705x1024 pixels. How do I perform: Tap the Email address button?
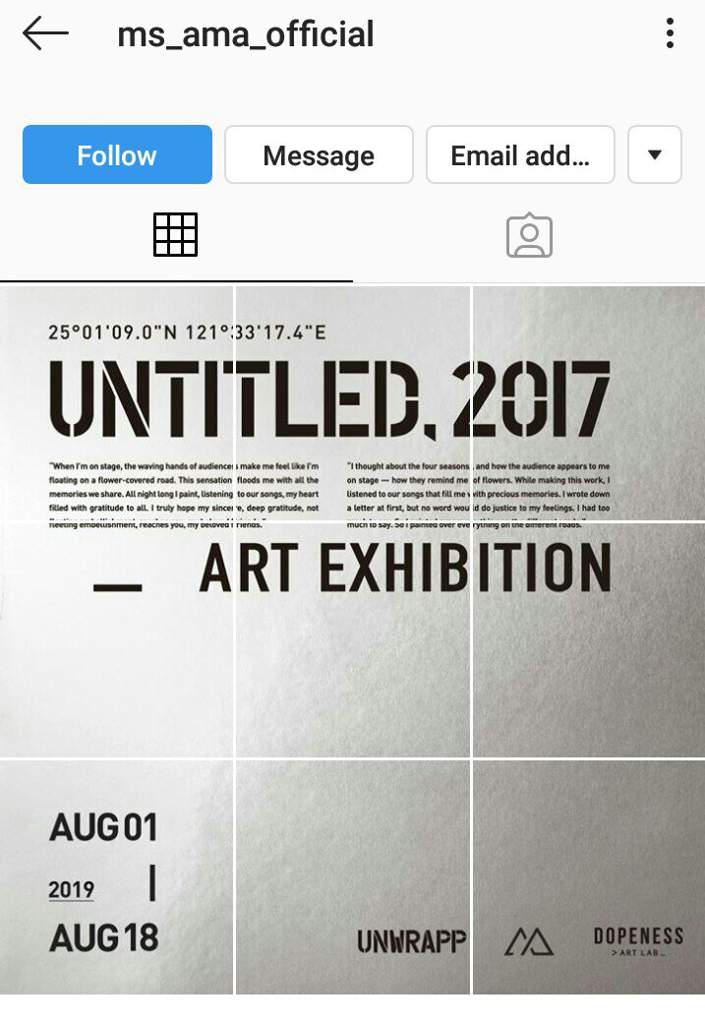pos(520,155)
